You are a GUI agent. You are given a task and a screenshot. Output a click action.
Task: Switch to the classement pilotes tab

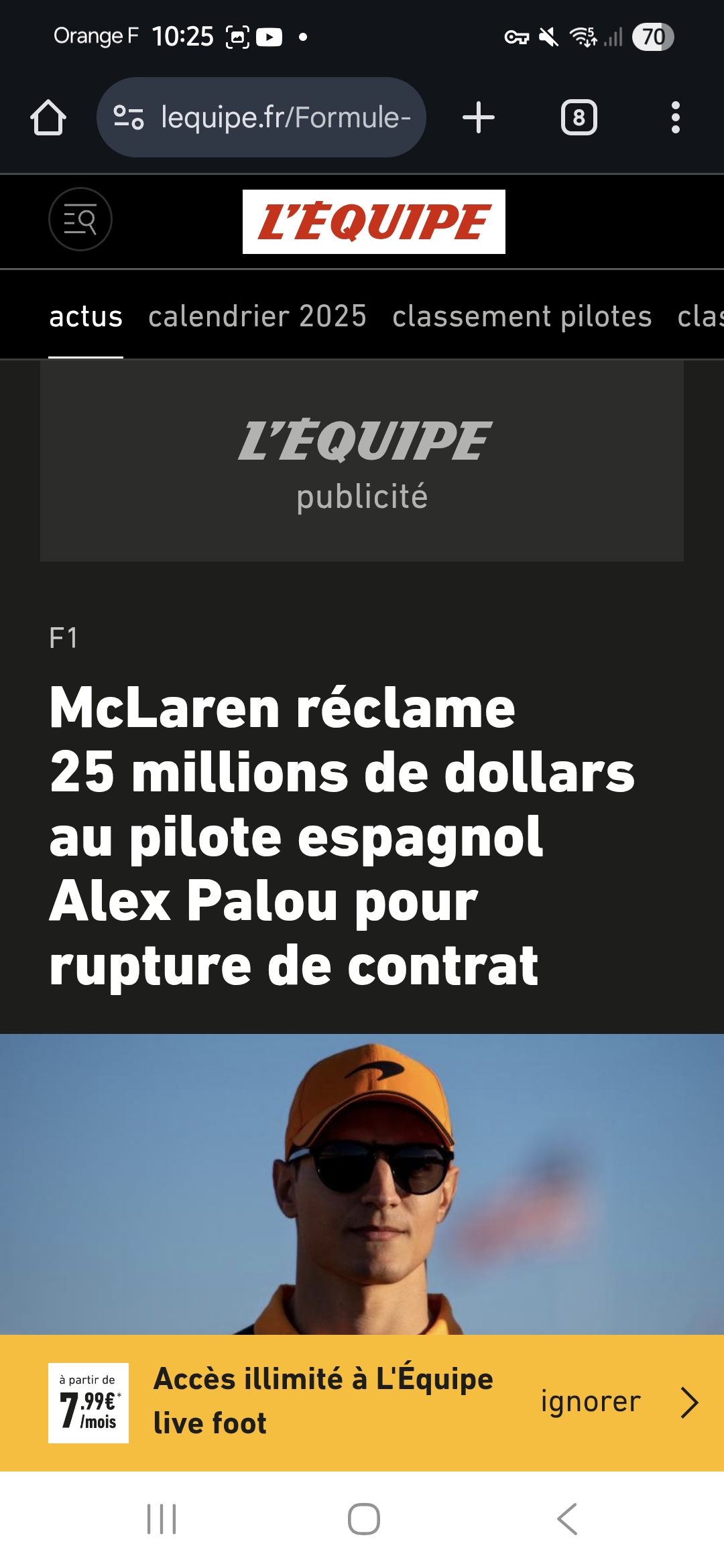tap(522, 316)
